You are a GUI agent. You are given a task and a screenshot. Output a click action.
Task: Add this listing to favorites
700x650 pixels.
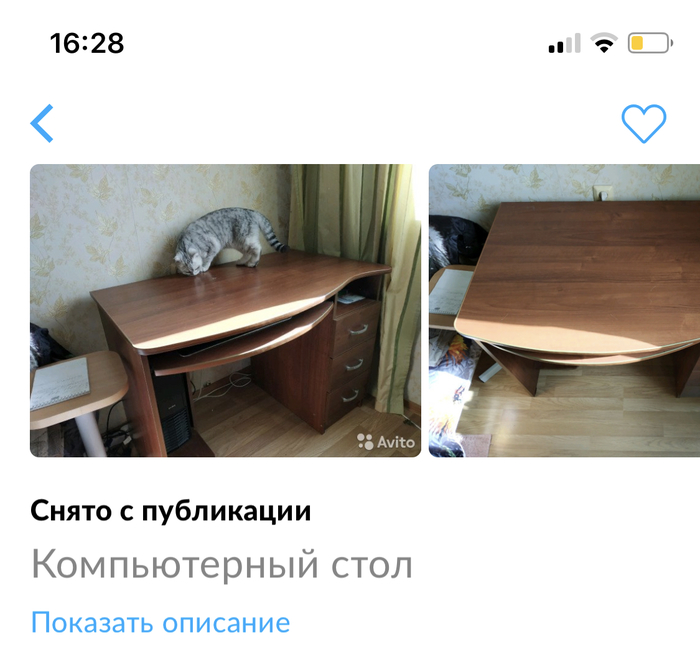click(643, 123)
